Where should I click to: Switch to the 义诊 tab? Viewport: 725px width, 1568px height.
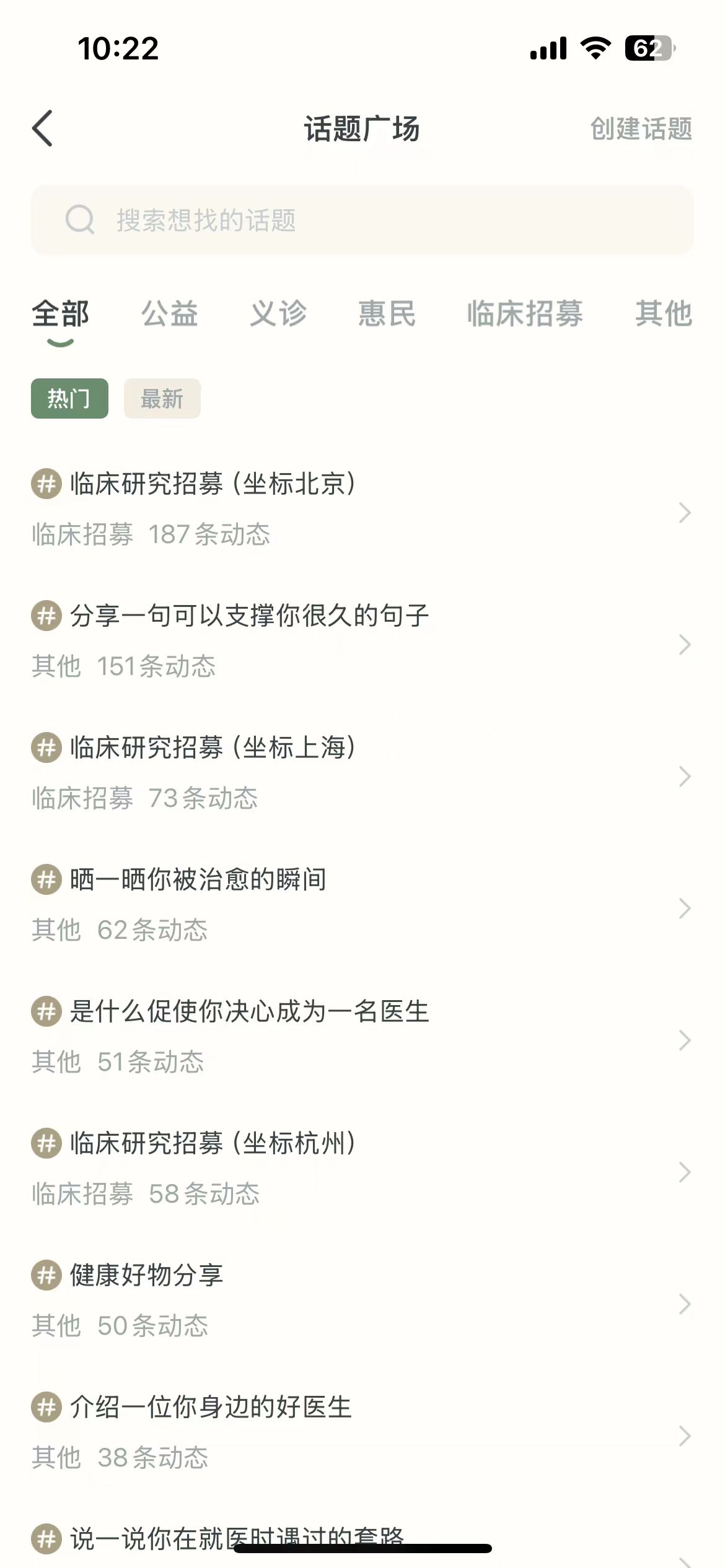click(278, 313)
